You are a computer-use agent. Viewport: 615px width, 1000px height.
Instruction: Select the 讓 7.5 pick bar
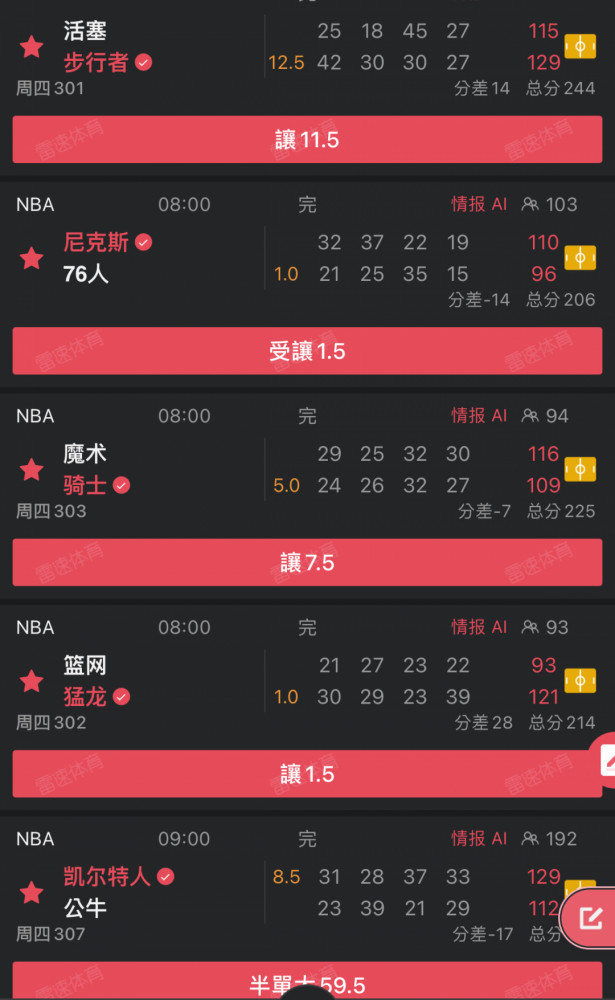307,562
